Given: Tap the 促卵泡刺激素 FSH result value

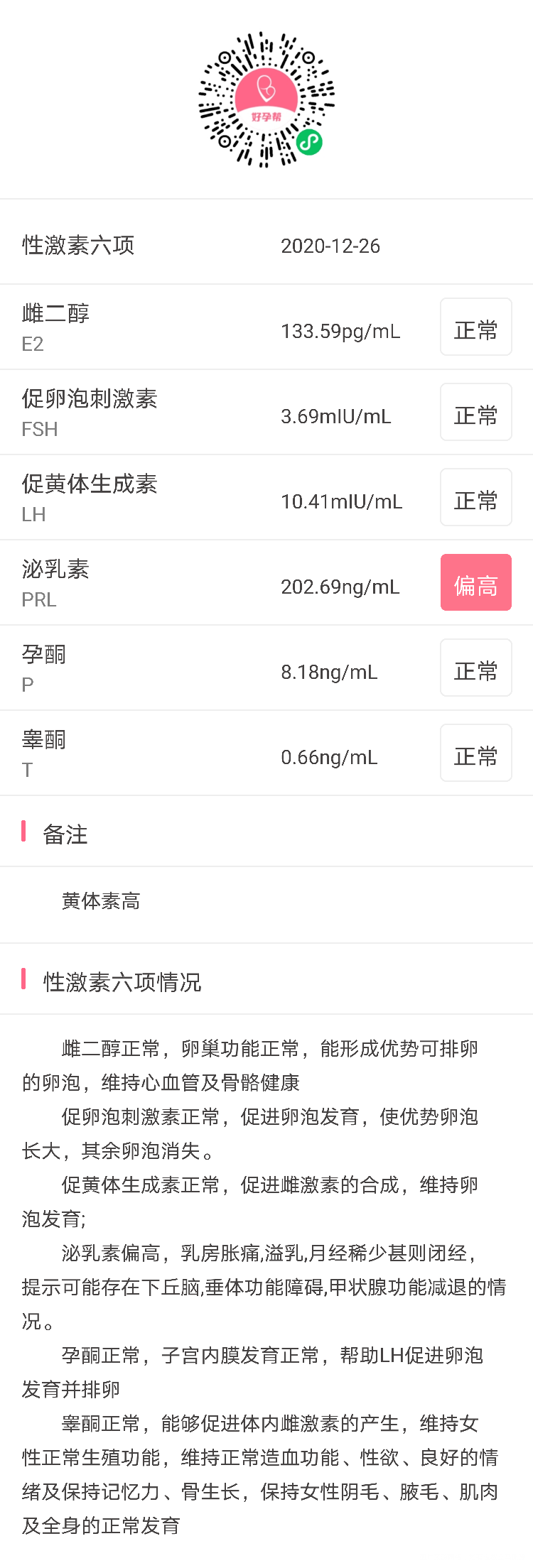Looking at the screenshot, I should 336,415.
